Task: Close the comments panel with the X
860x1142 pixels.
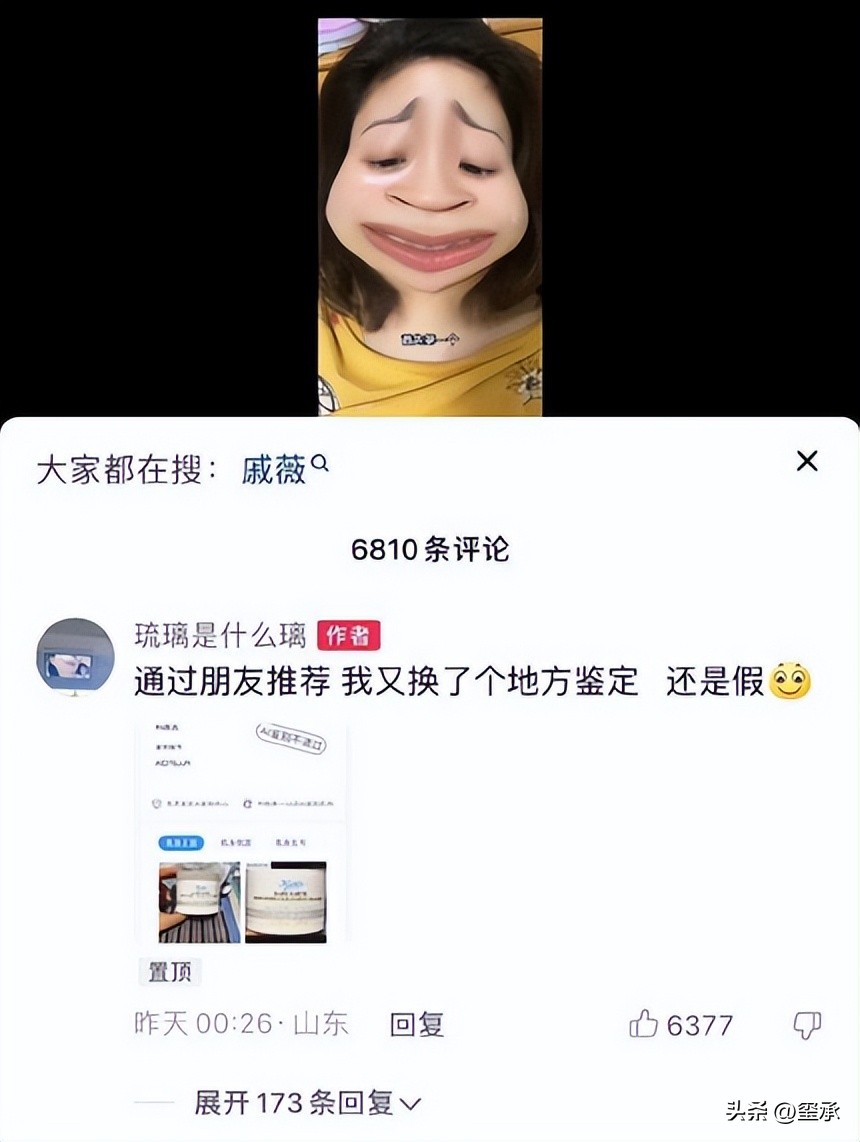Action: (x=807, y=461)
